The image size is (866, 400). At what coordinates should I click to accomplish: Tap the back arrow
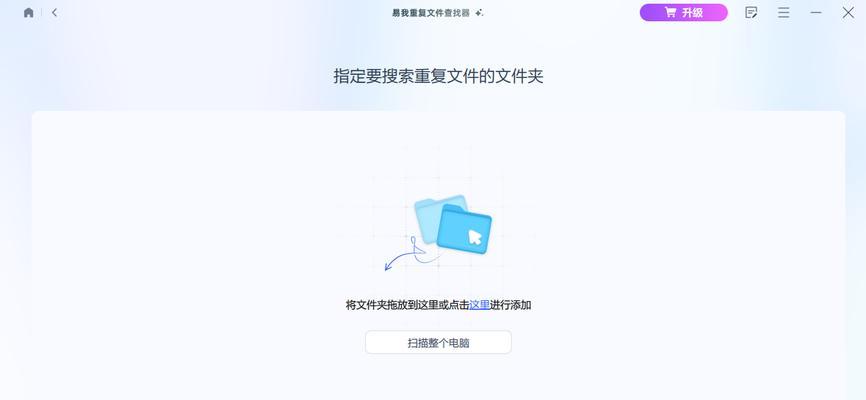point(54,13)
